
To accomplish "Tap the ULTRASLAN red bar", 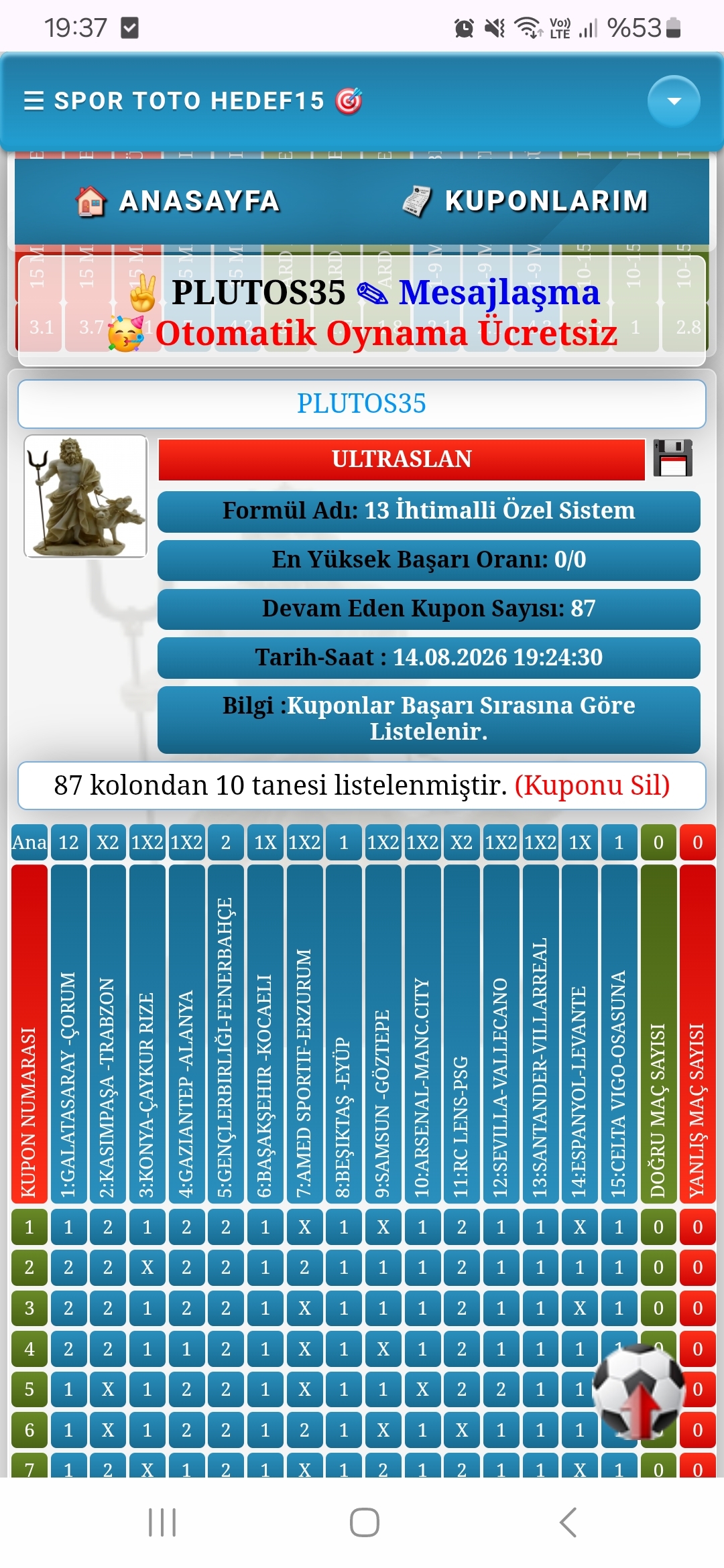I will tap(402, 459).
